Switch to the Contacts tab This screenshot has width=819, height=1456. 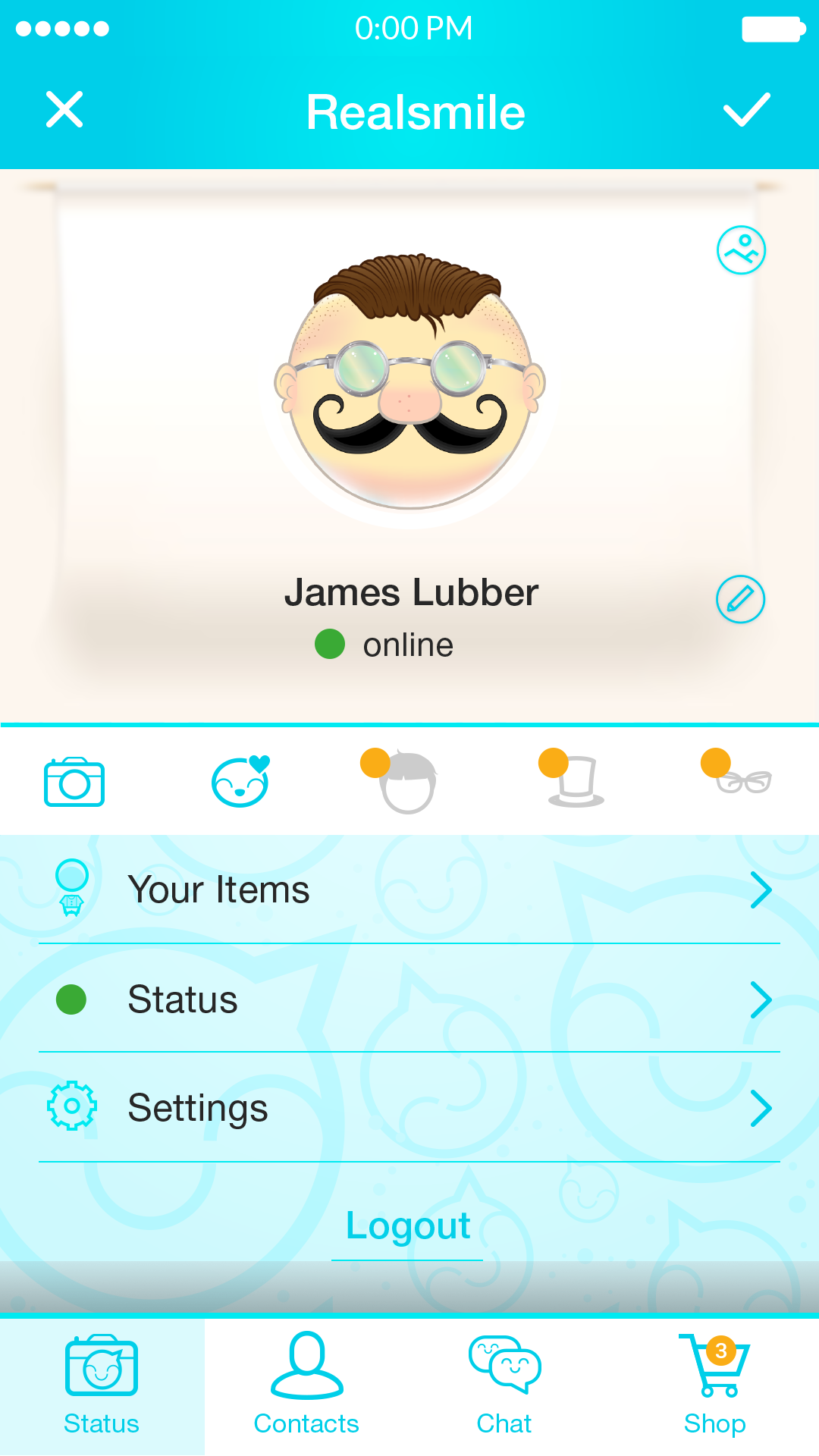pyautogui.click(x=306, y=1386)
